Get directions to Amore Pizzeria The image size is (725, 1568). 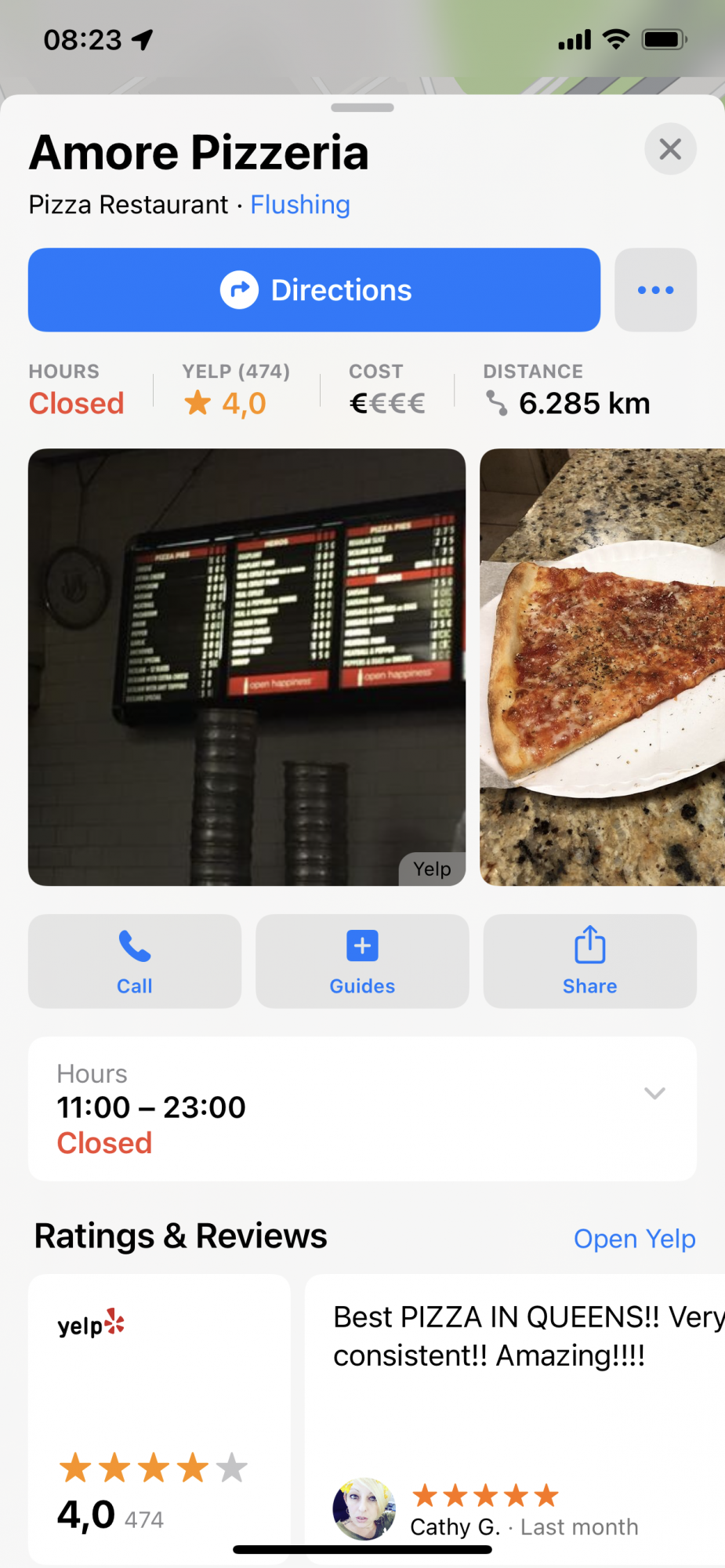coord(314,290)
